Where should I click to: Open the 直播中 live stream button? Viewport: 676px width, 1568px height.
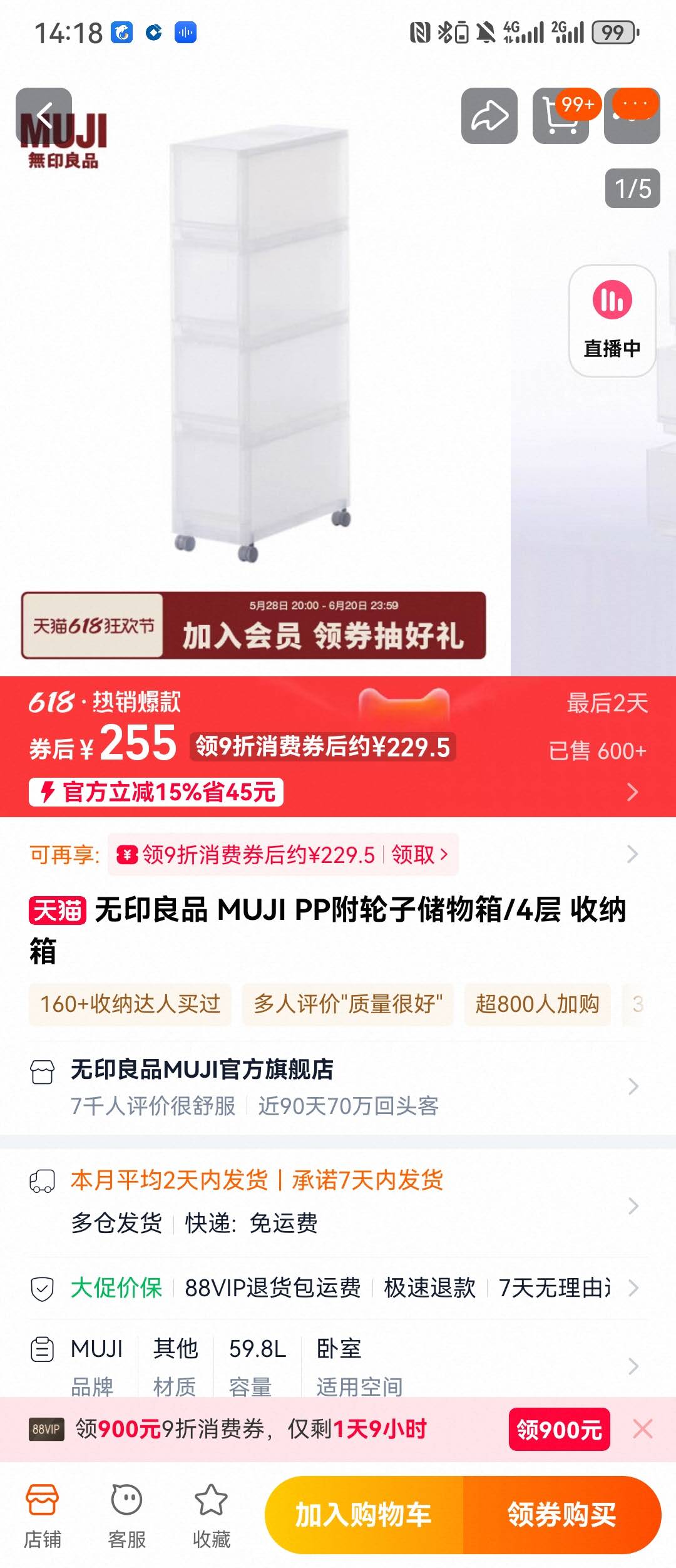tap(612, 320)
